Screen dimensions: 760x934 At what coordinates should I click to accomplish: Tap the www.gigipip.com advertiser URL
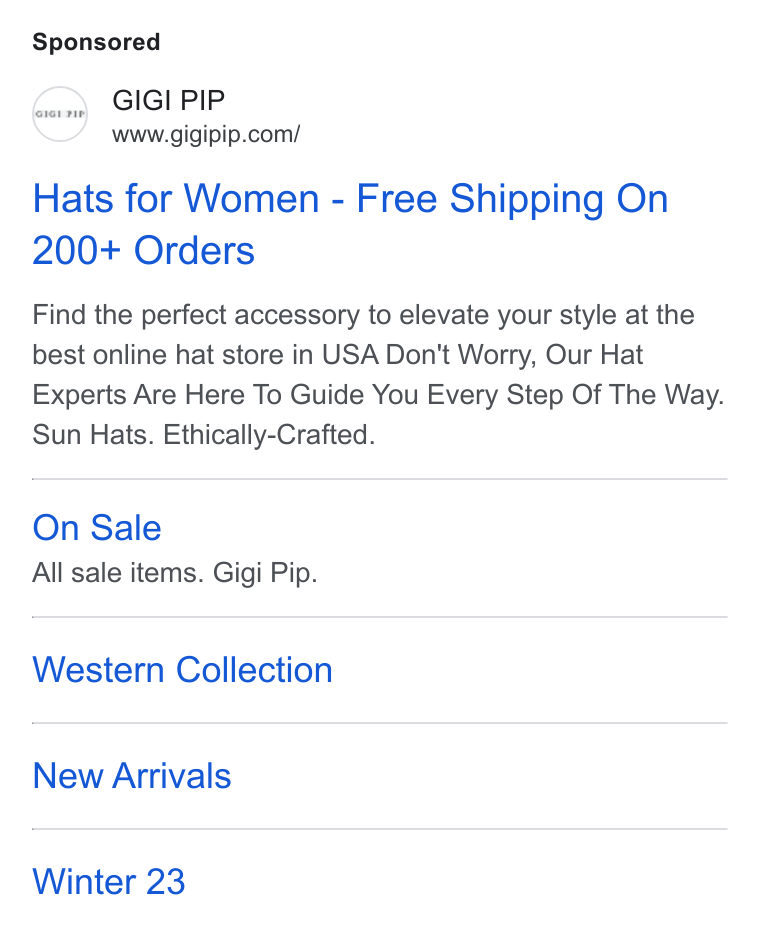pos(206,135)
